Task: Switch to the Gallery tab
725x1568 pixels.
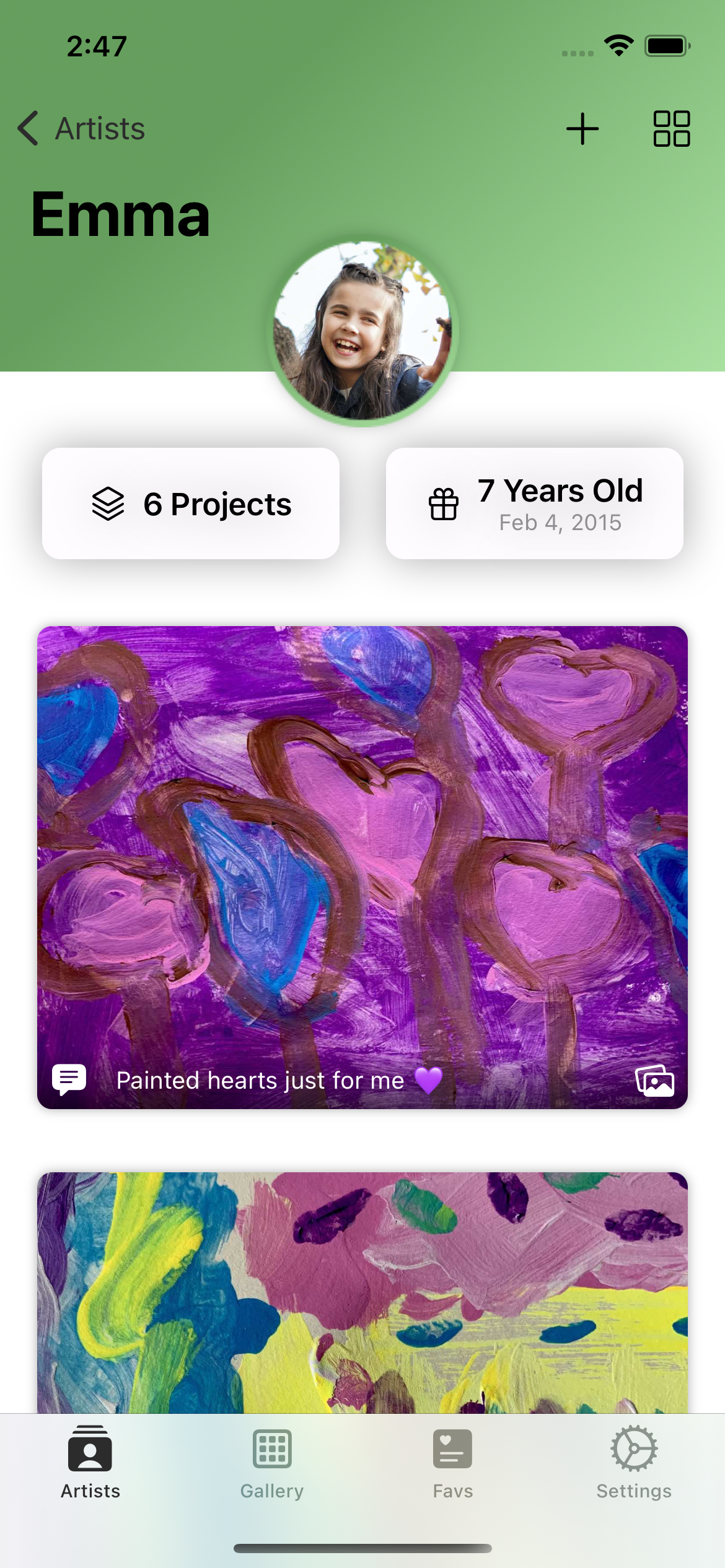Action: click(x=272, y=1464)
